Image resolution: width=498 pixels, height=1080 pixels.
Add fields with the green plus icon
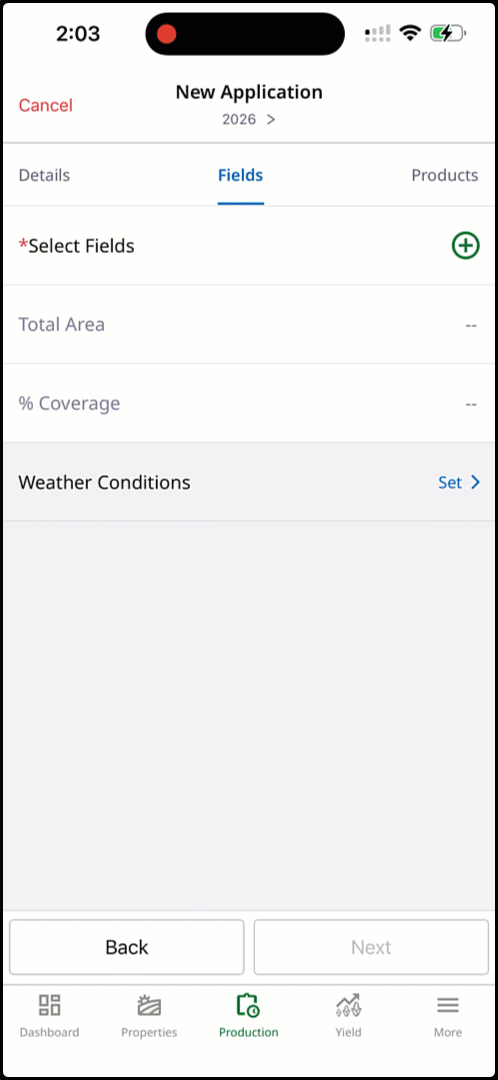466,245
